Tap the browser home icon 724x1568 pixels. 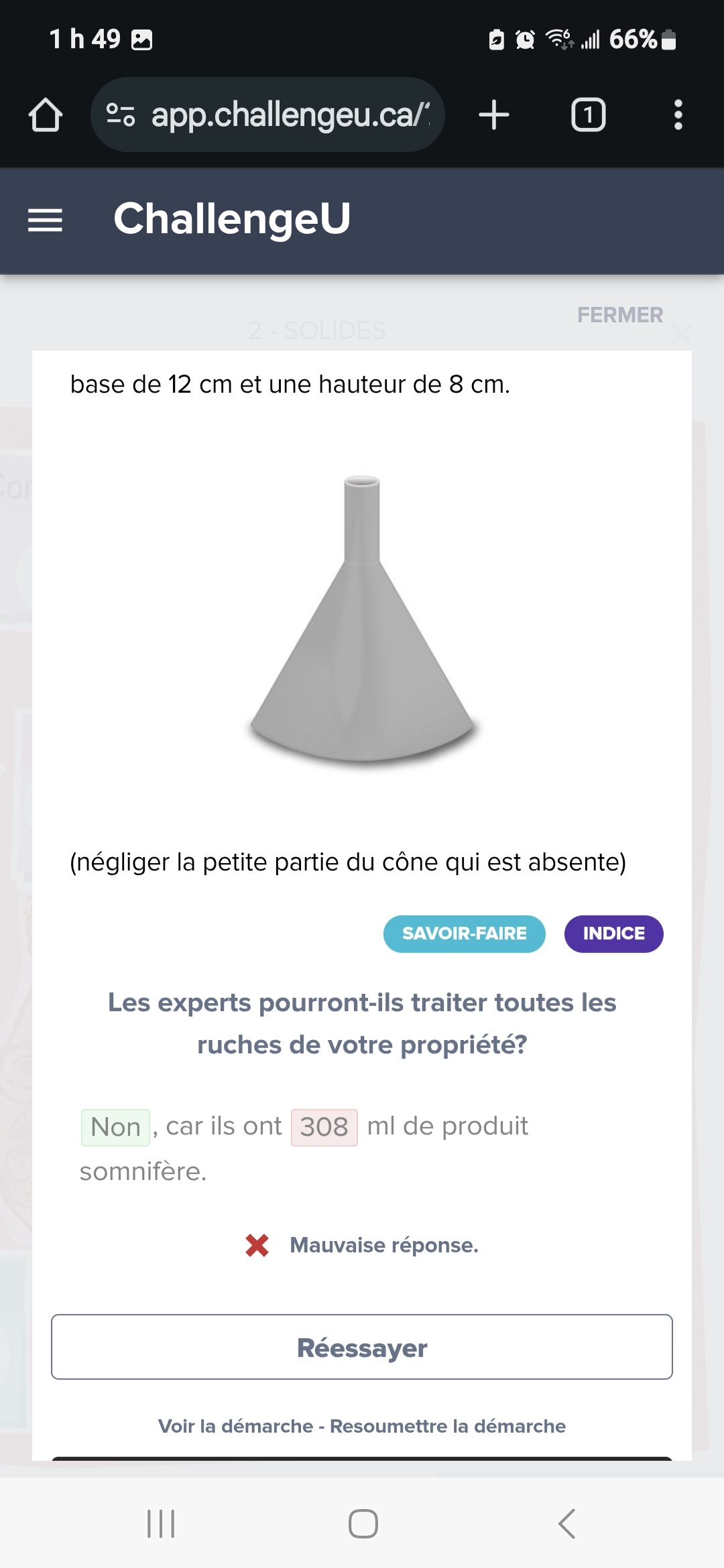45,114
